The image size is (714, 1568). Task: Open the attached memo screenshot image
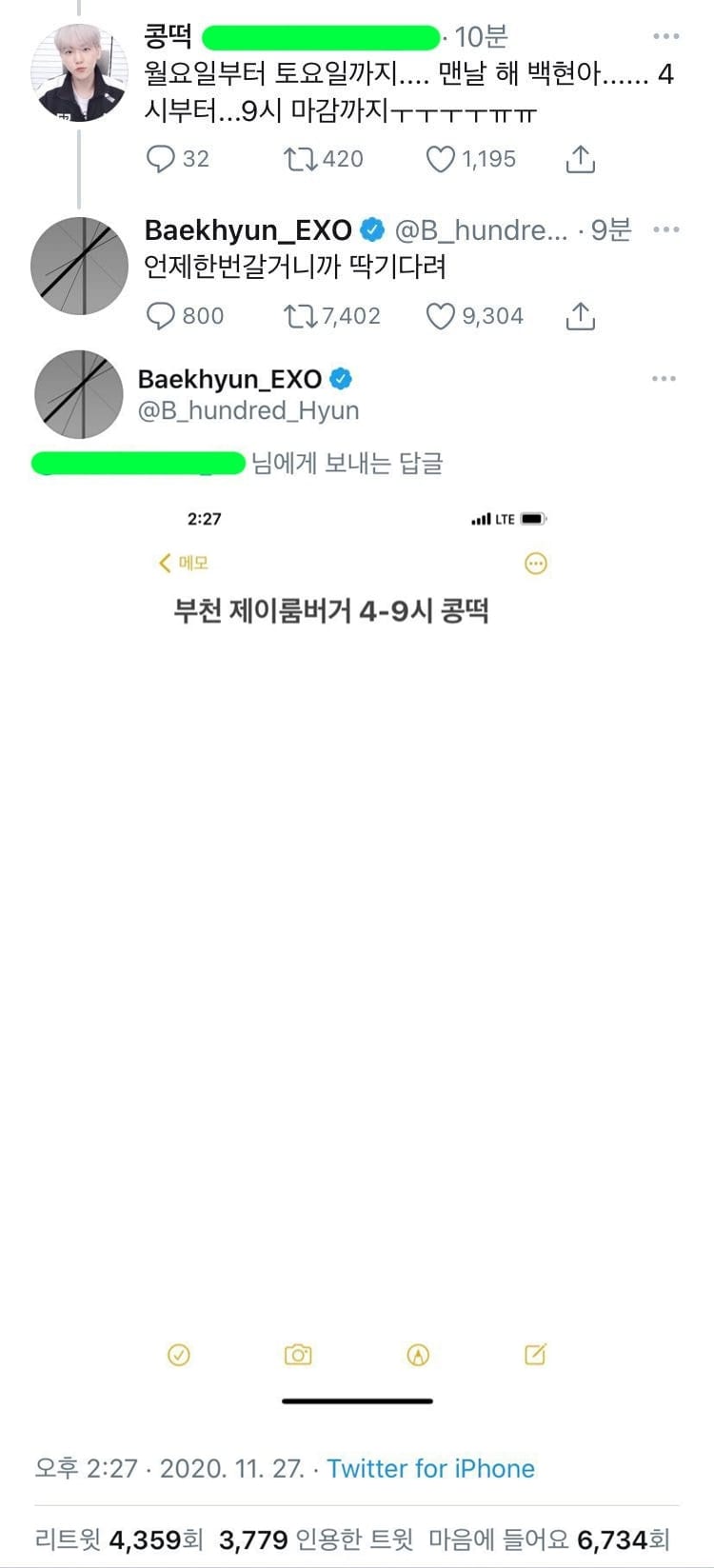click(x=356, y=956)
